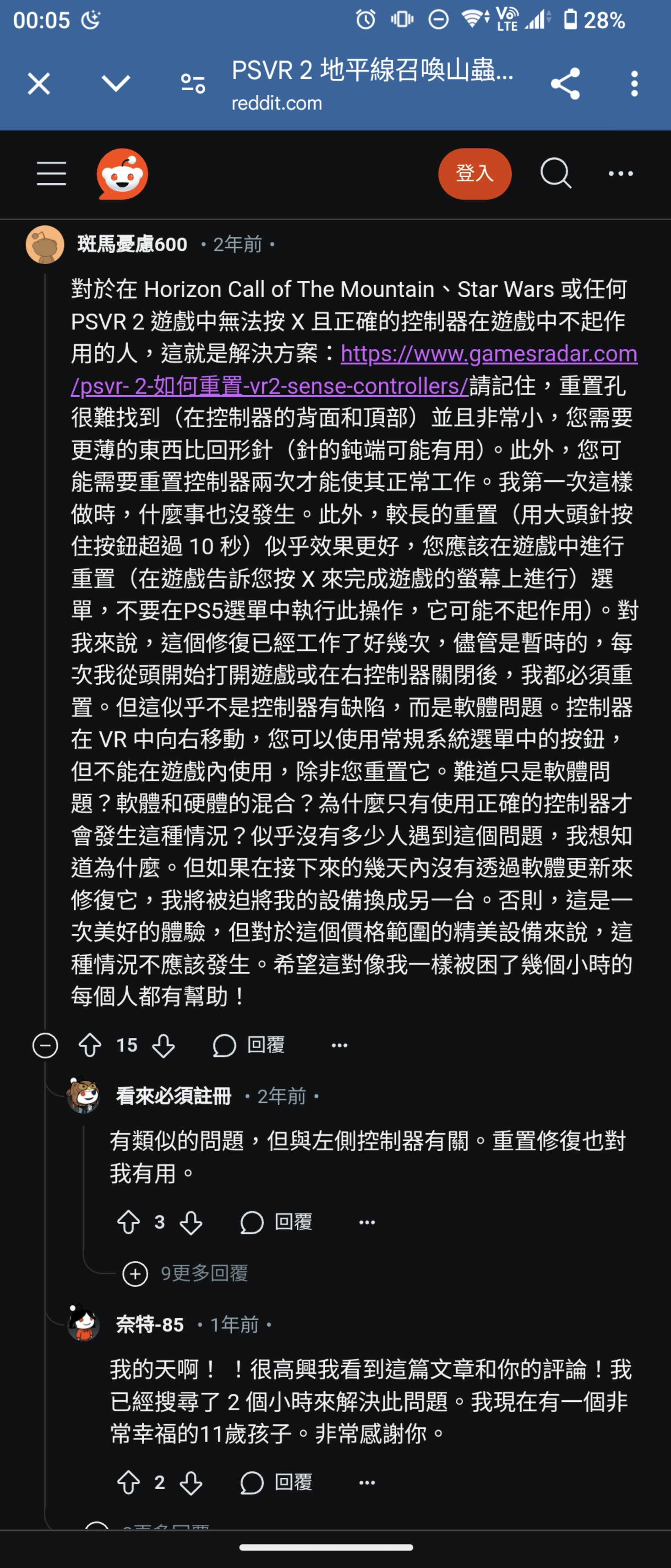Reply to 斑馬憂慮600's comment

pos(249,1045)
